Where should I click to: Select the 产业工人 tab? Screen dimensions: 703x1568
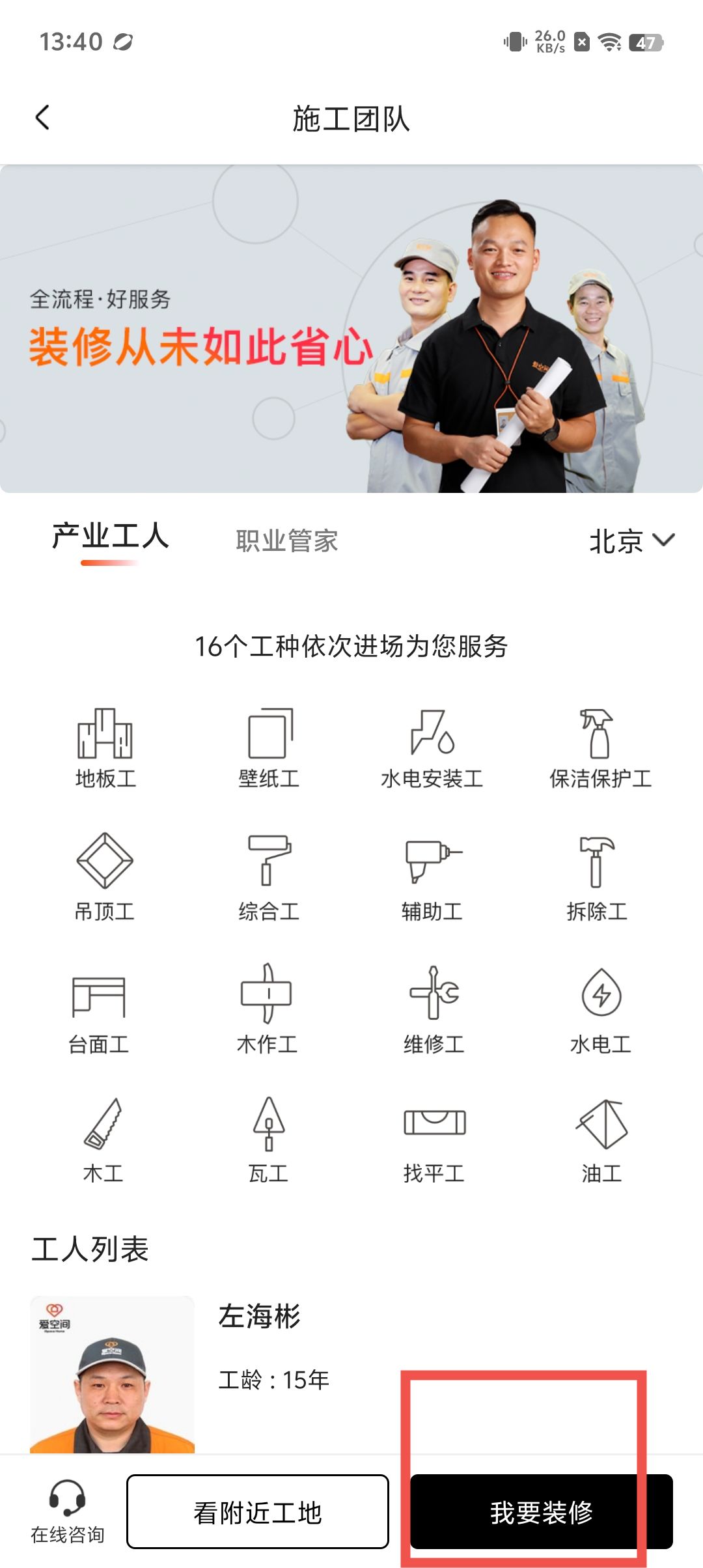pyautogui.click(x=110, y=538)
